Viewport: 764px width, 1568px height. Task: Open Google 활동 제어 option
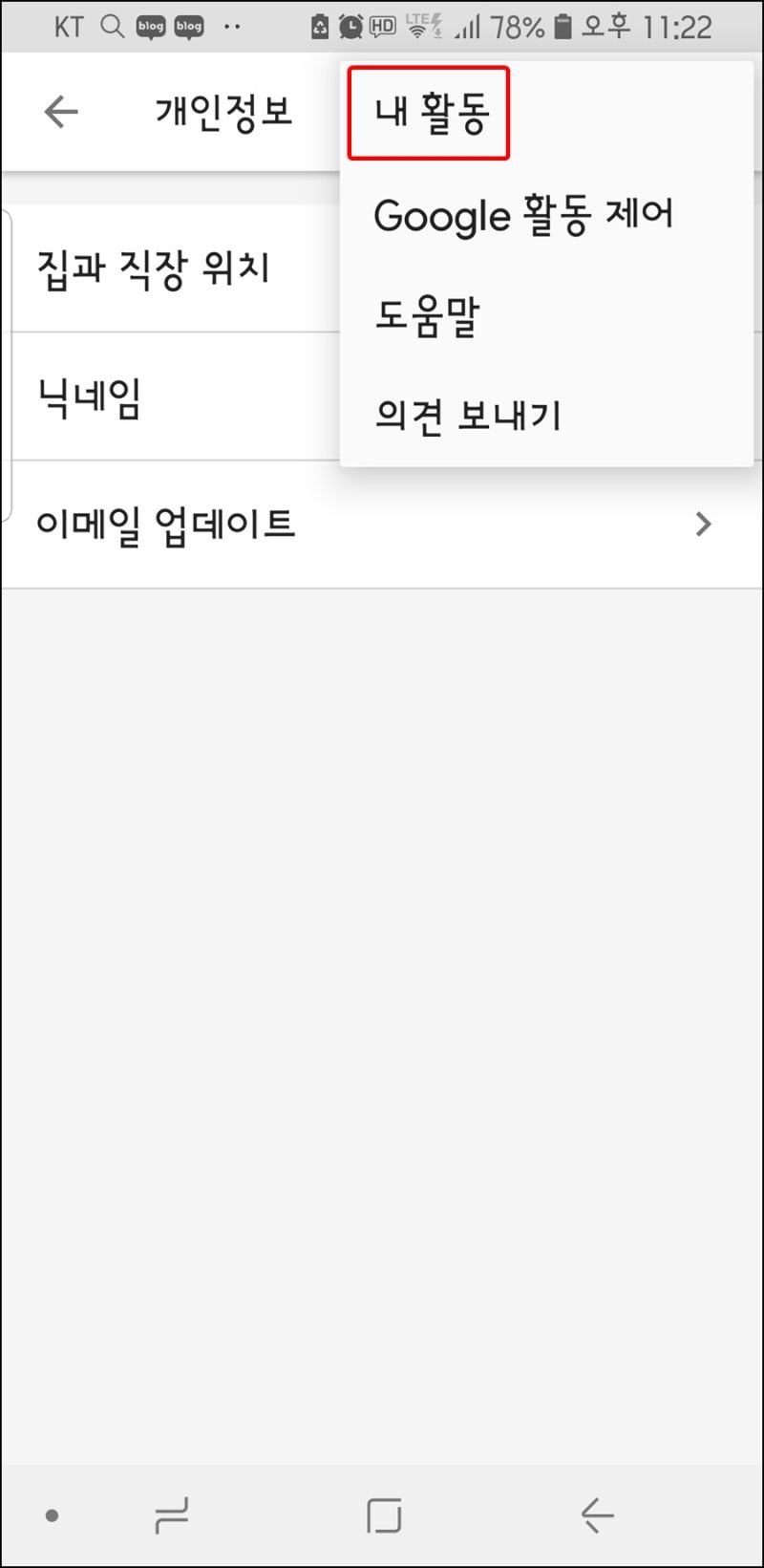click(x=523, y=216)
